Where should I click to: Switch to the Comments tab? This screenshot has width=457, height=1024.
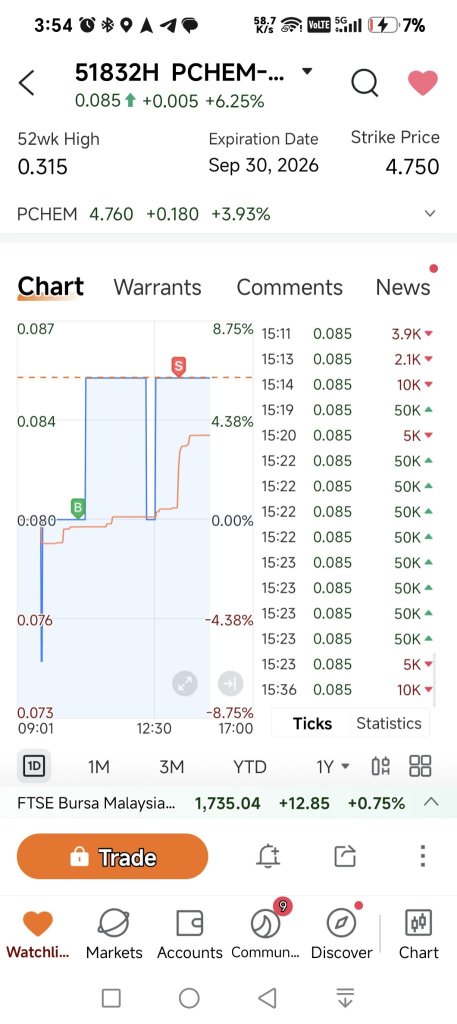tap(289, 287)
